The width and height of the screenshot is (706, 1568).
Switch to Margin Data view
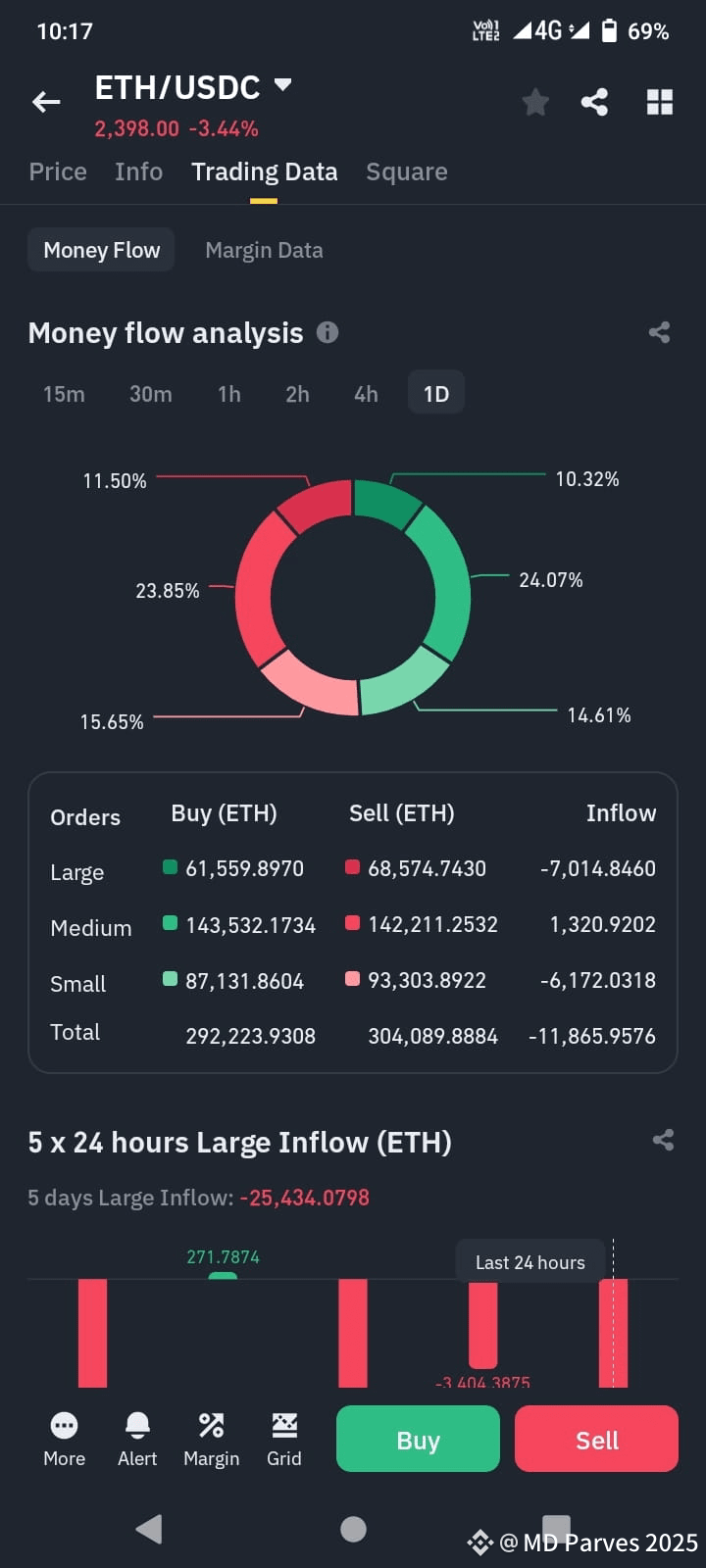264,250
